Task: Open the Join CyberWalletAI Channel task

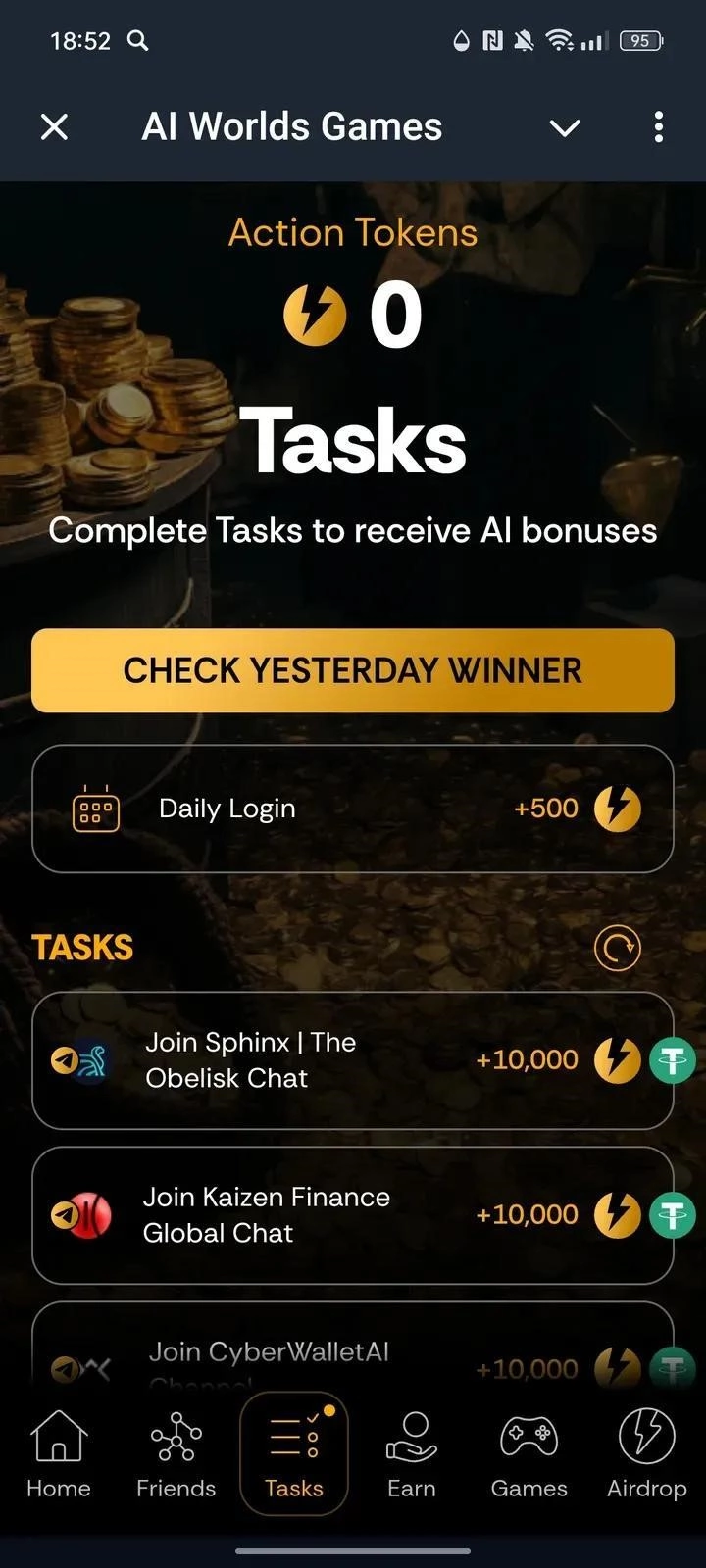Action: tap(353, 1352)
